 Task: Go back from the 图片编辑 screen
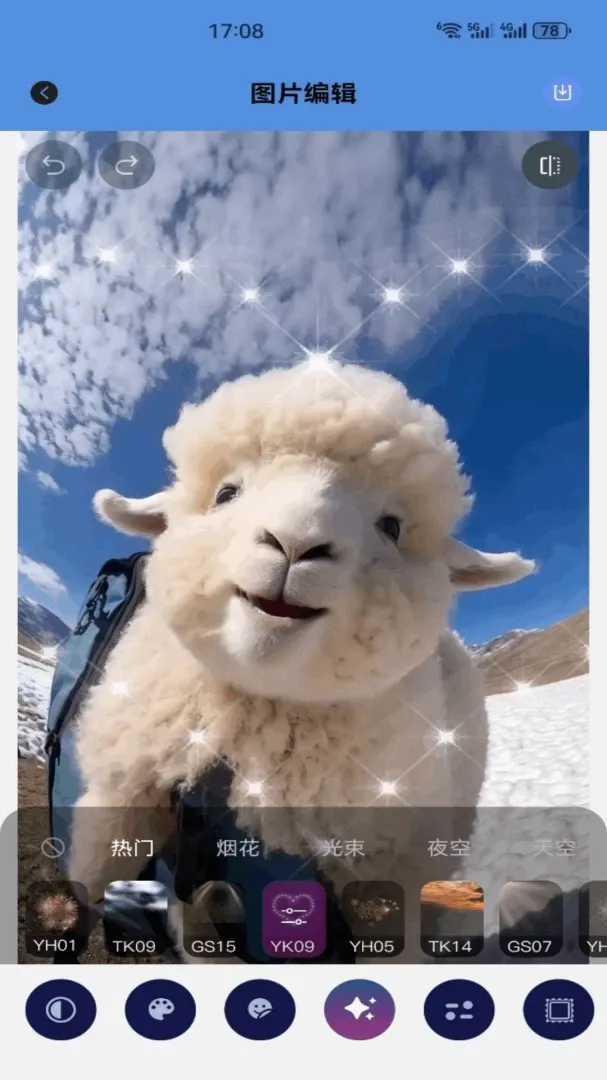pos(44,93)
